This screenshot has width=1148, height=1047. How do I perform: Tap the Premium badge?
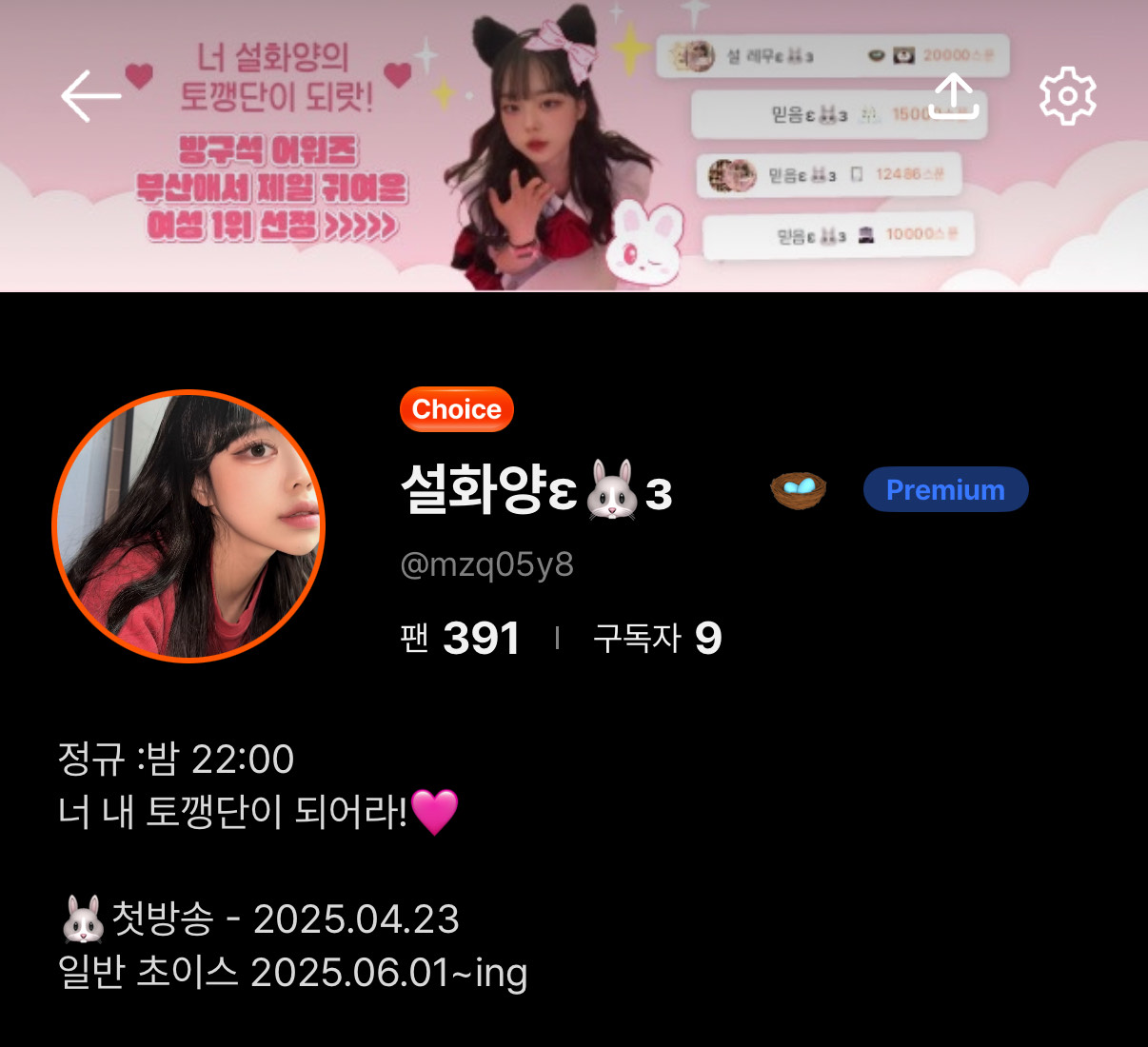945,489
